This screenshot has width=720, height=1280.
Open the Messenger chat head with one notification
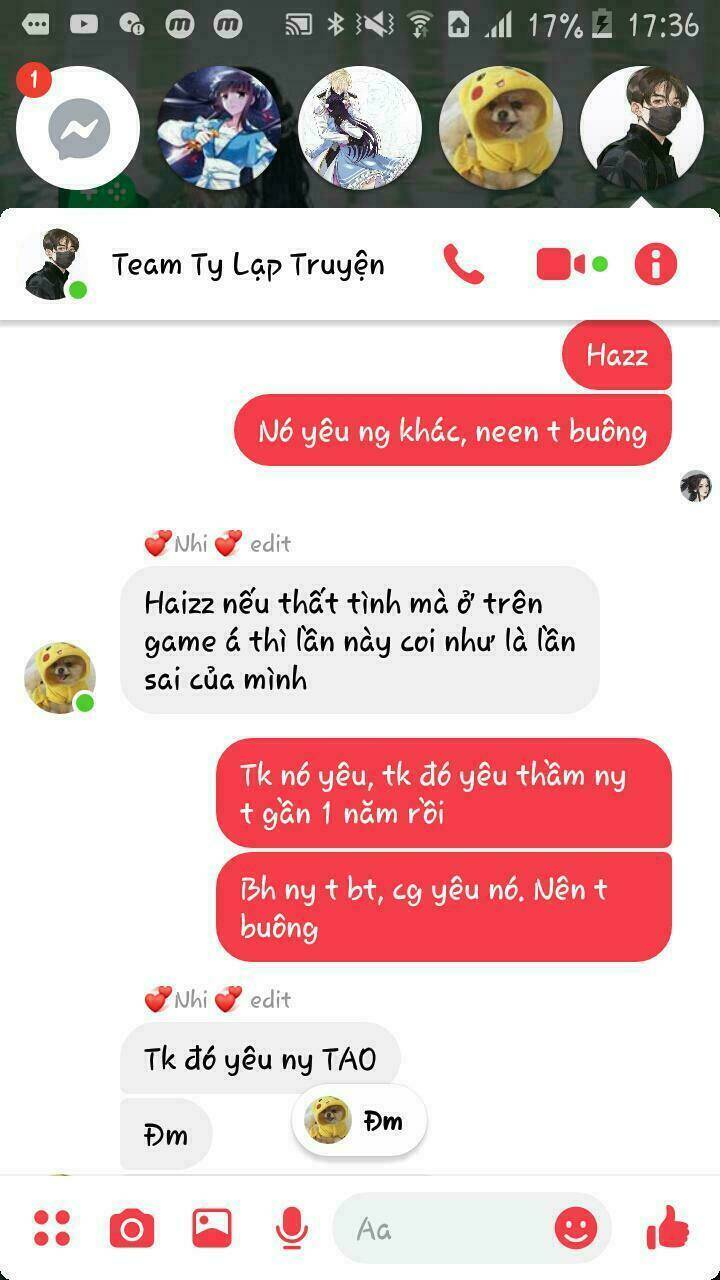[x=78, y=127]
